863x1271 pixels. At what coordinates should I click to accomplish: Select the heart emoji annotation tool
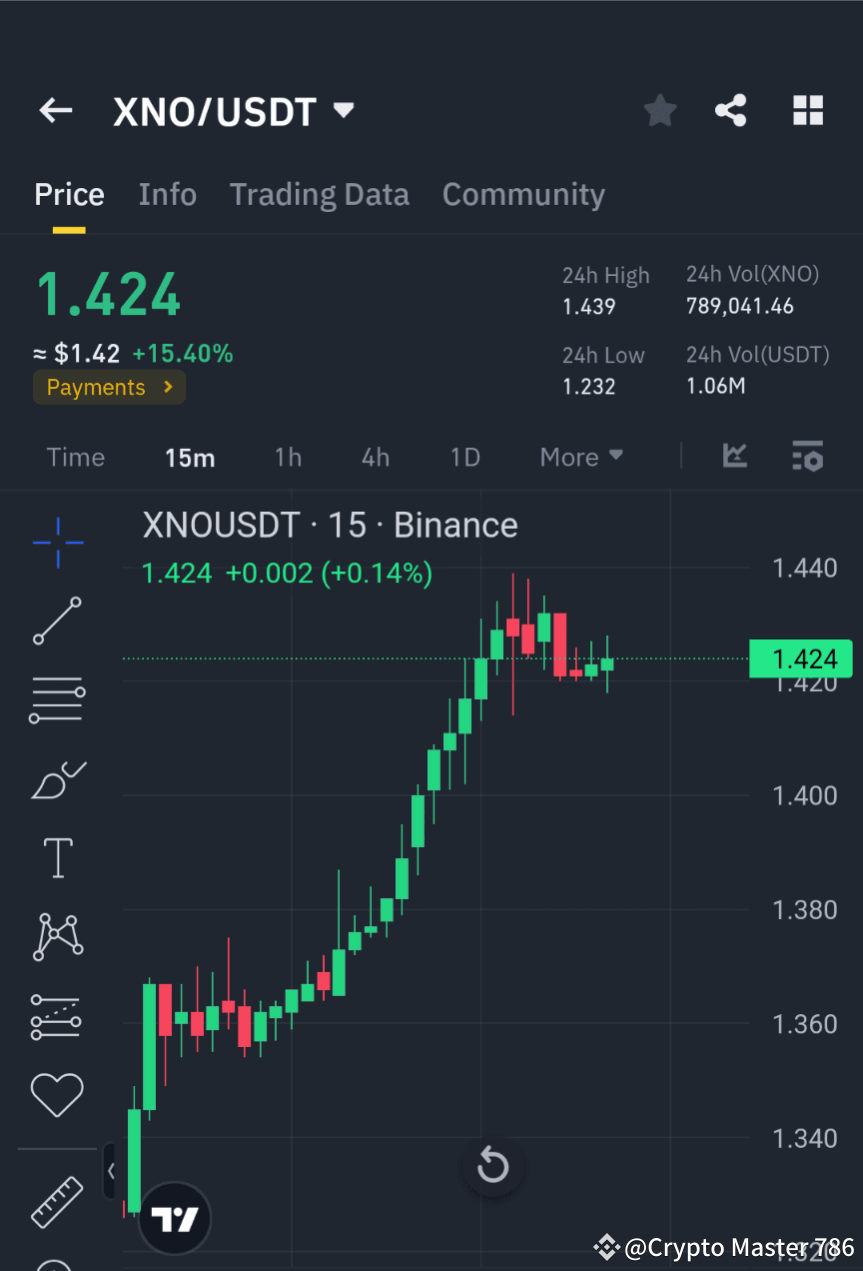pyautogui.click(x=57, y=1093)
